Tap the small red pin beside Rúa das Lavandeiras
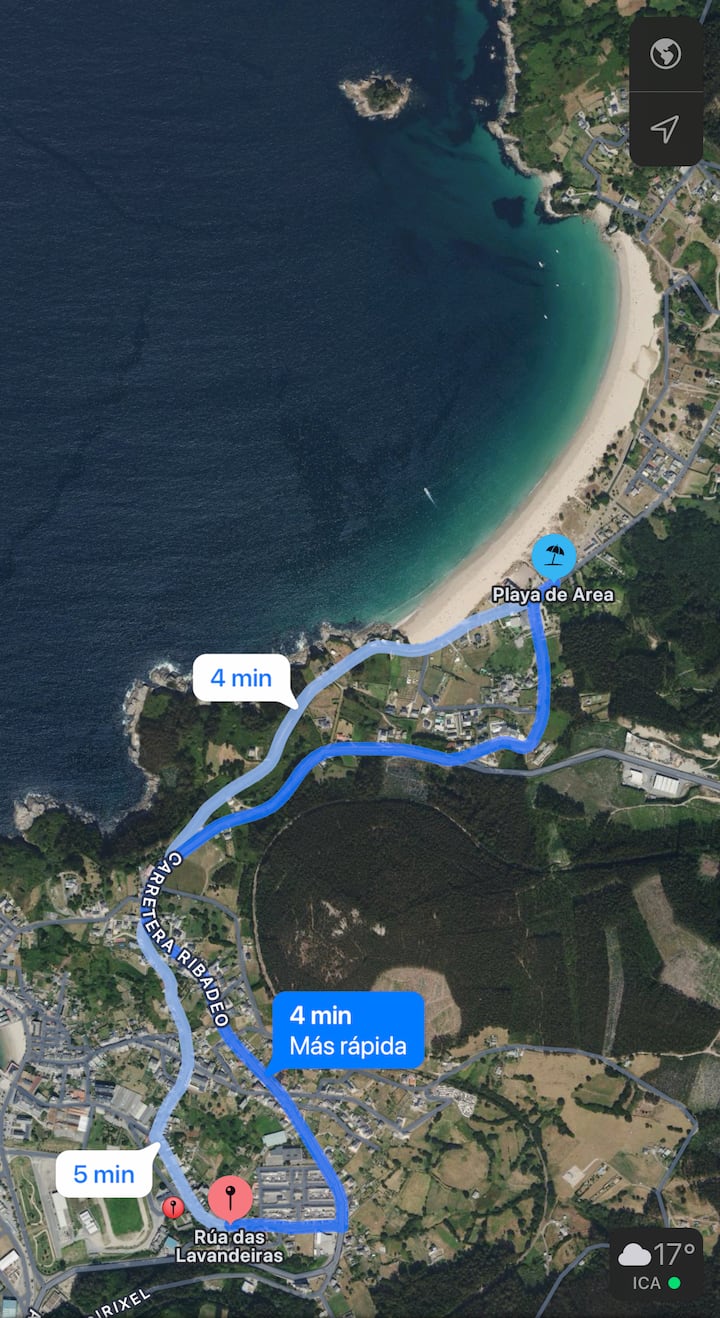The width and height of the screenshot is (720, 1318). (174, 1208)
